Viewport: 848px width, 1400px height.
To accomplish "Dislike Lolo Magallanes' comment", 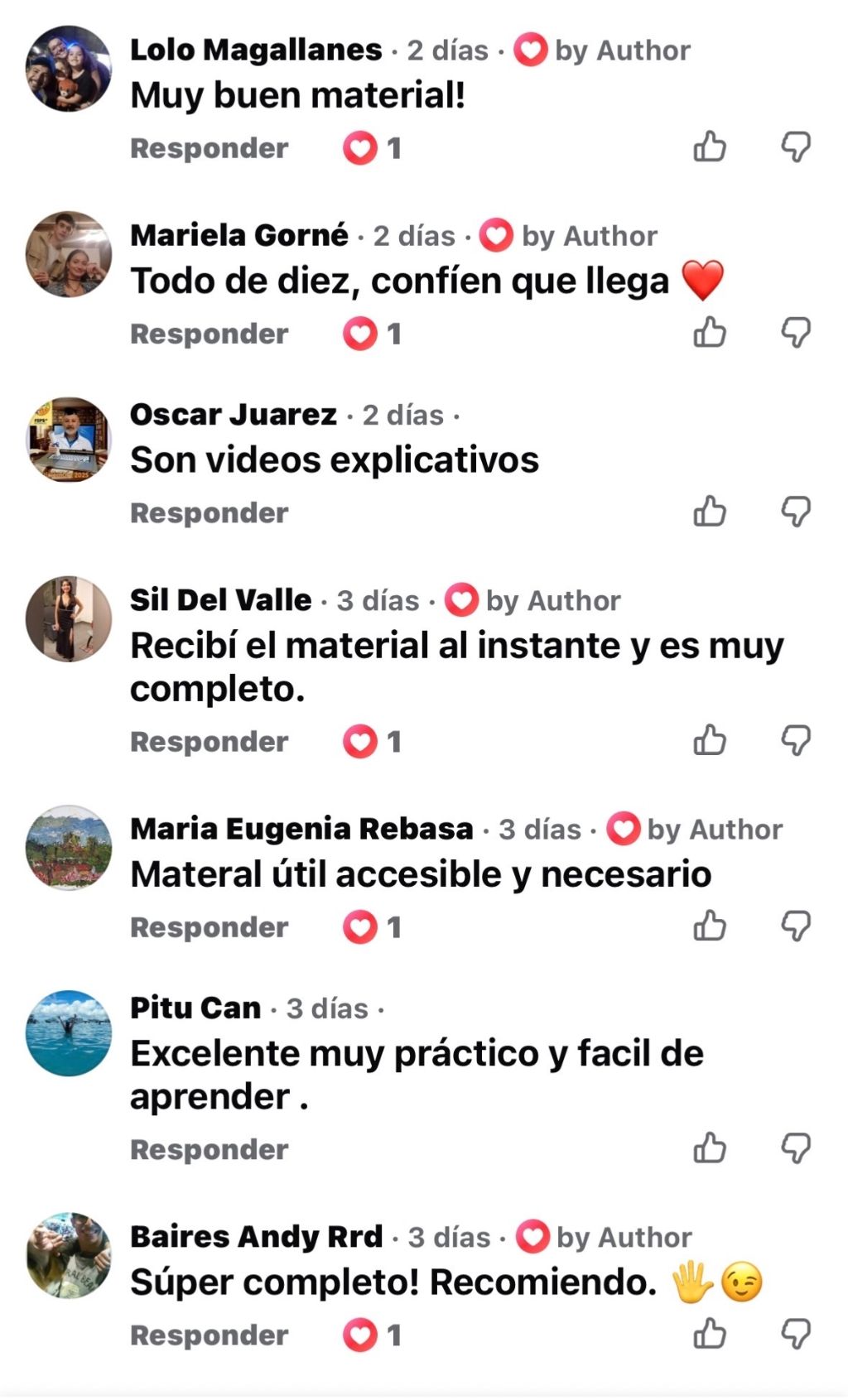I will (796, 147).
